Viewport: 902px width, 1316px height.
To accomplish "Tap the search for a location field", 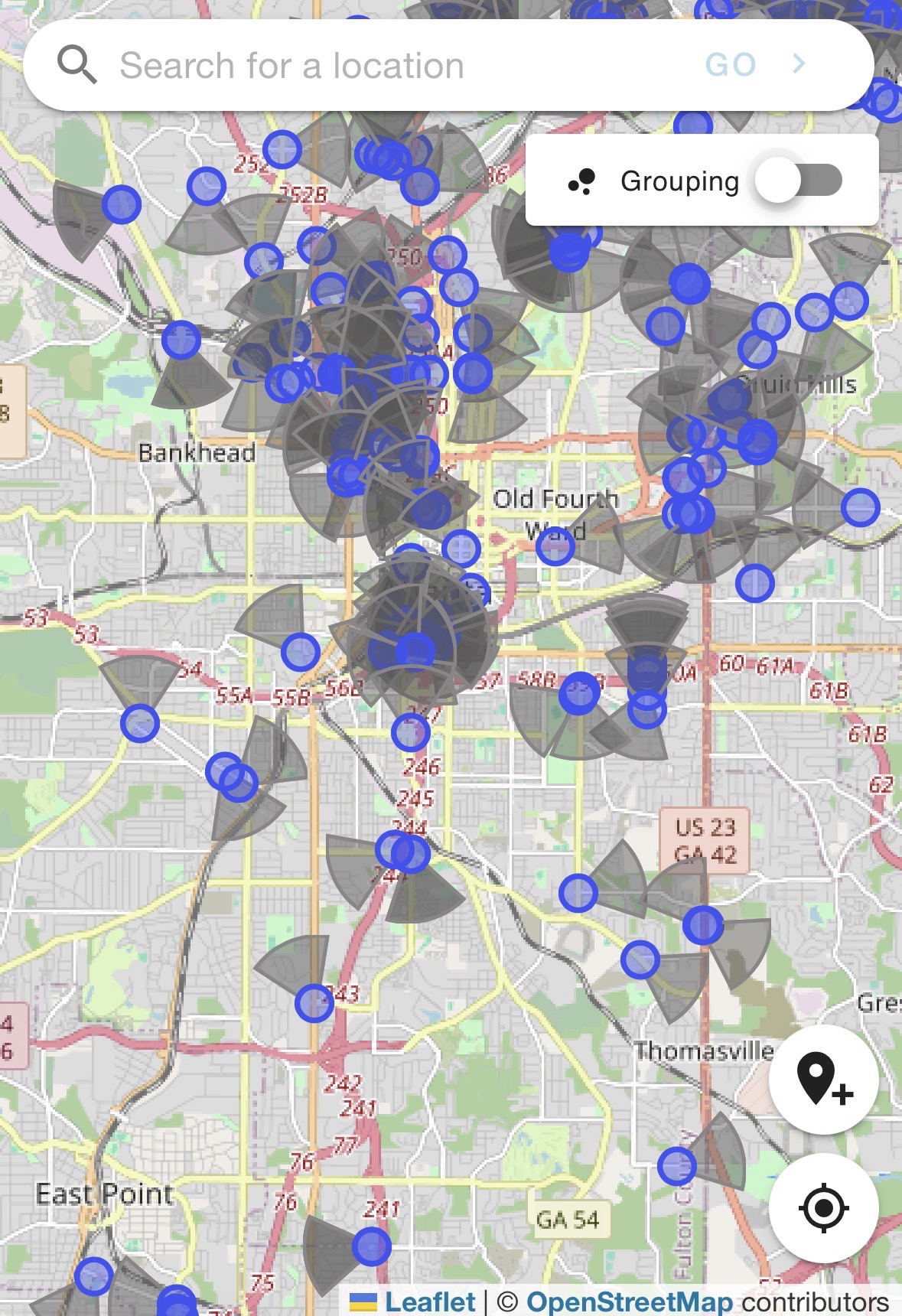I will (398, 66).
